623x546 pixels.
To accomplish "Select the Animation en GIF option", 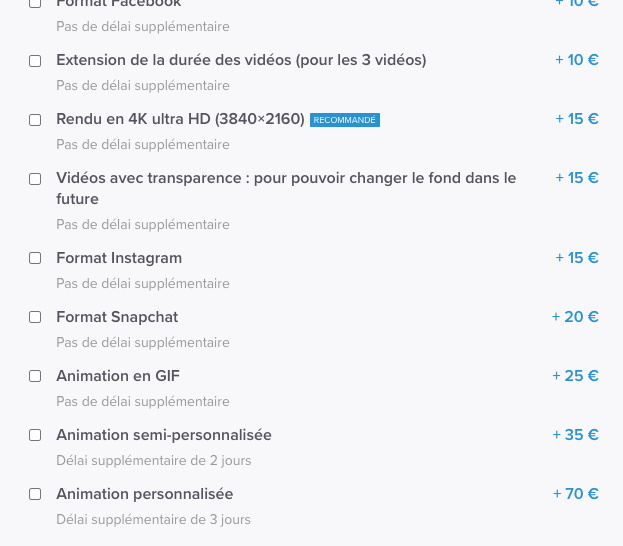I will click(x=35, y=376).
